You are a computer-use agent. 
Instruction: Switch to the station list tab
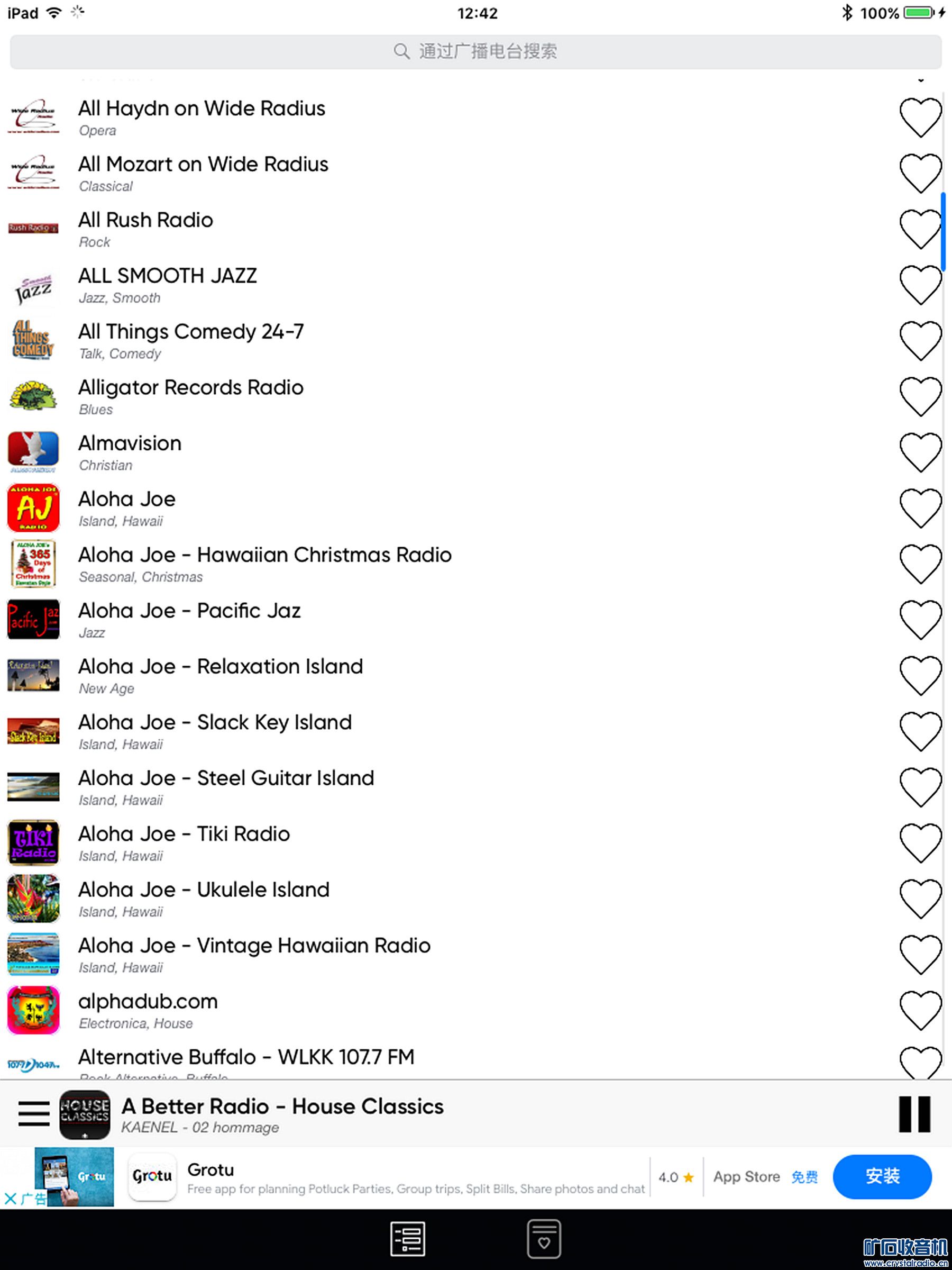[x=407, y=1239]
